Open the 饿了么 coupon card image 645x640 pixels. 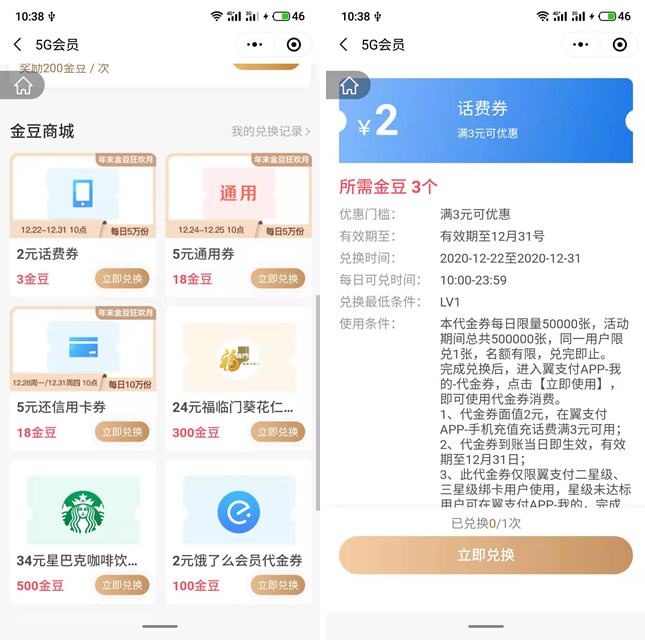238,510
